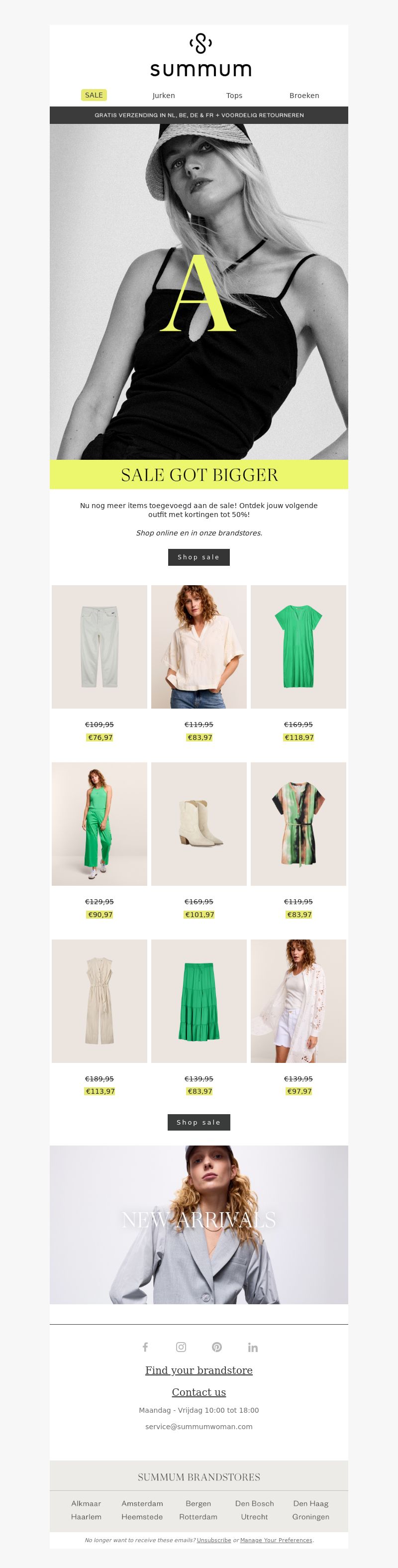Visit the Summum LinkedIn page
This screenshot has width=398, height=1568.
(253, 1347)
